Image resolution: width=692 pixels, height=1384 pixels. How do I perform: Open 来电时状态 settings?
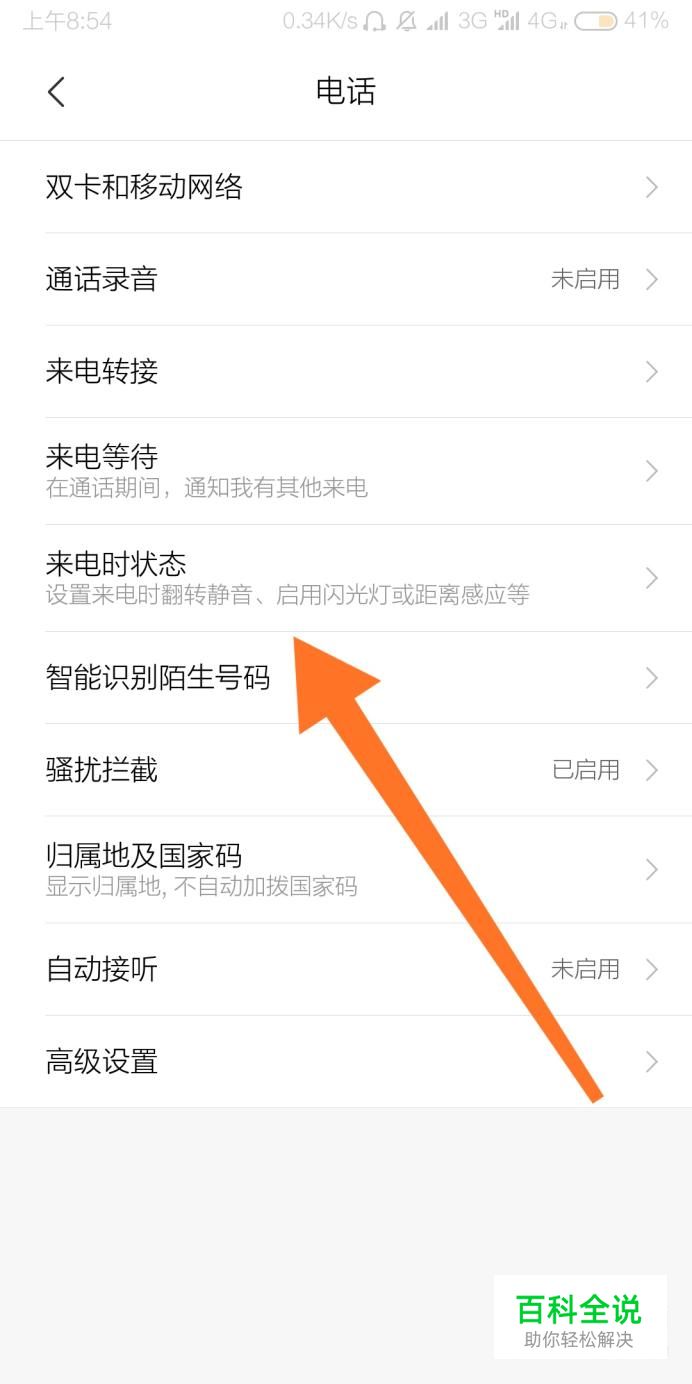(x=346, y=577)
